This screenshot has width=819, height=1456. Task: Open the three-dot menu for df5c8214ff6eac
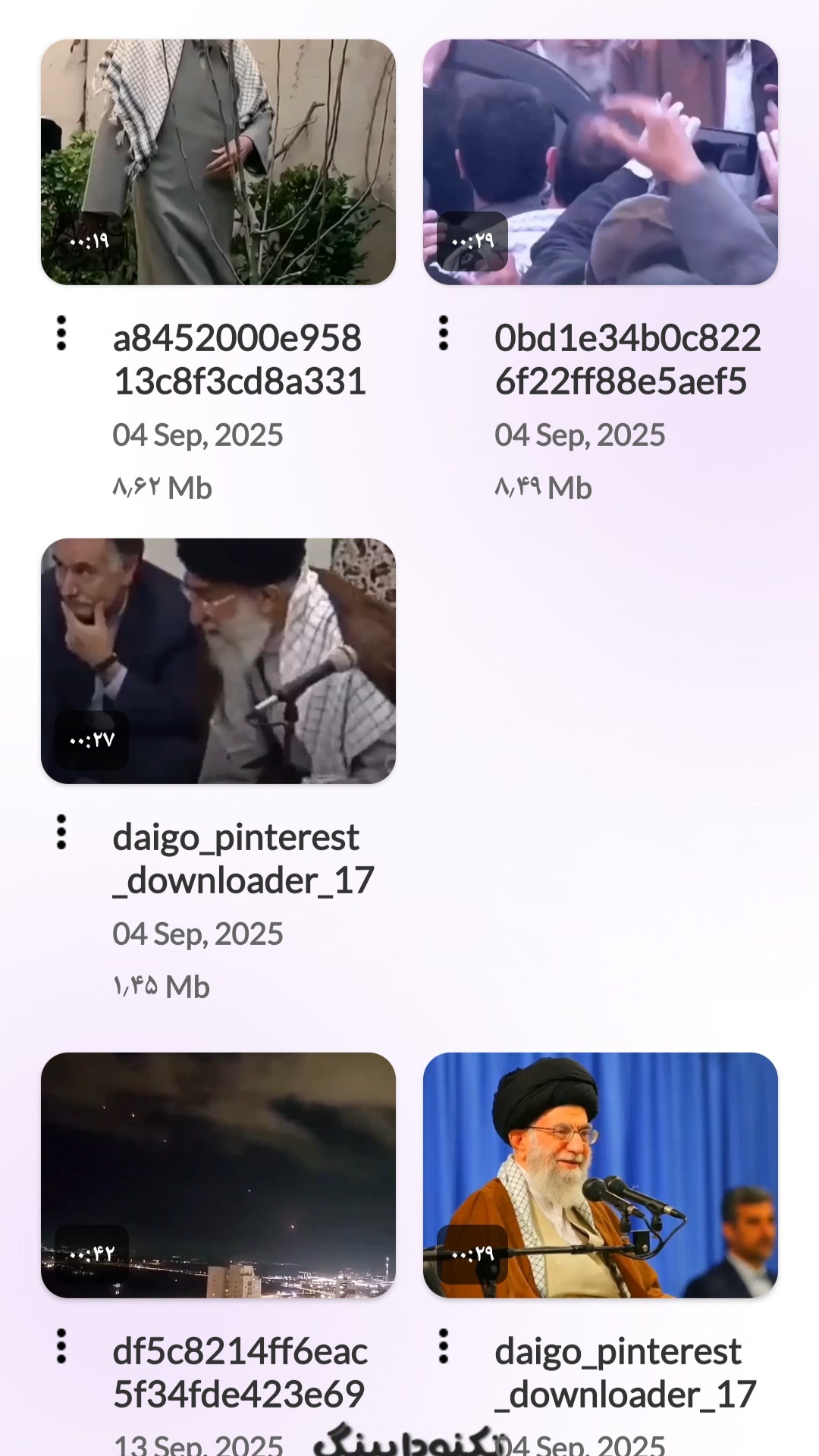(x=61, y=1347)
